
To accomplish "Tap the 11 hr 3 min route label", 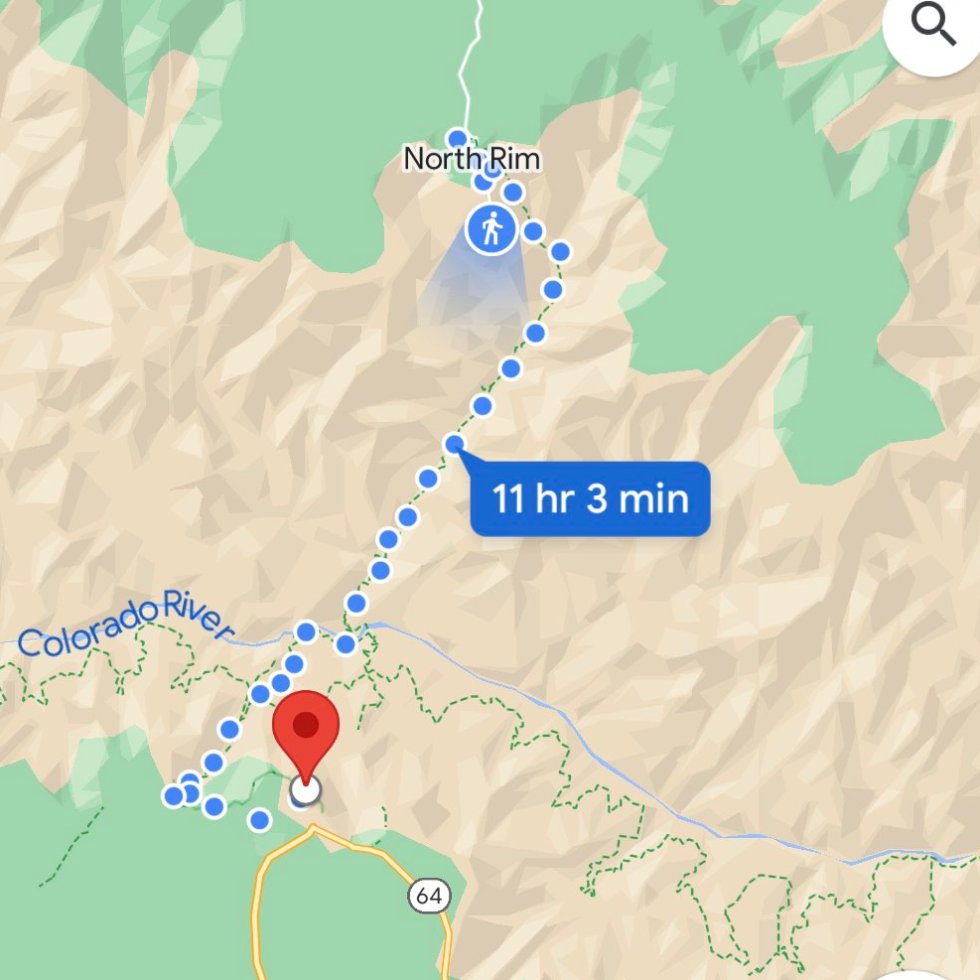I will [590, 498].
